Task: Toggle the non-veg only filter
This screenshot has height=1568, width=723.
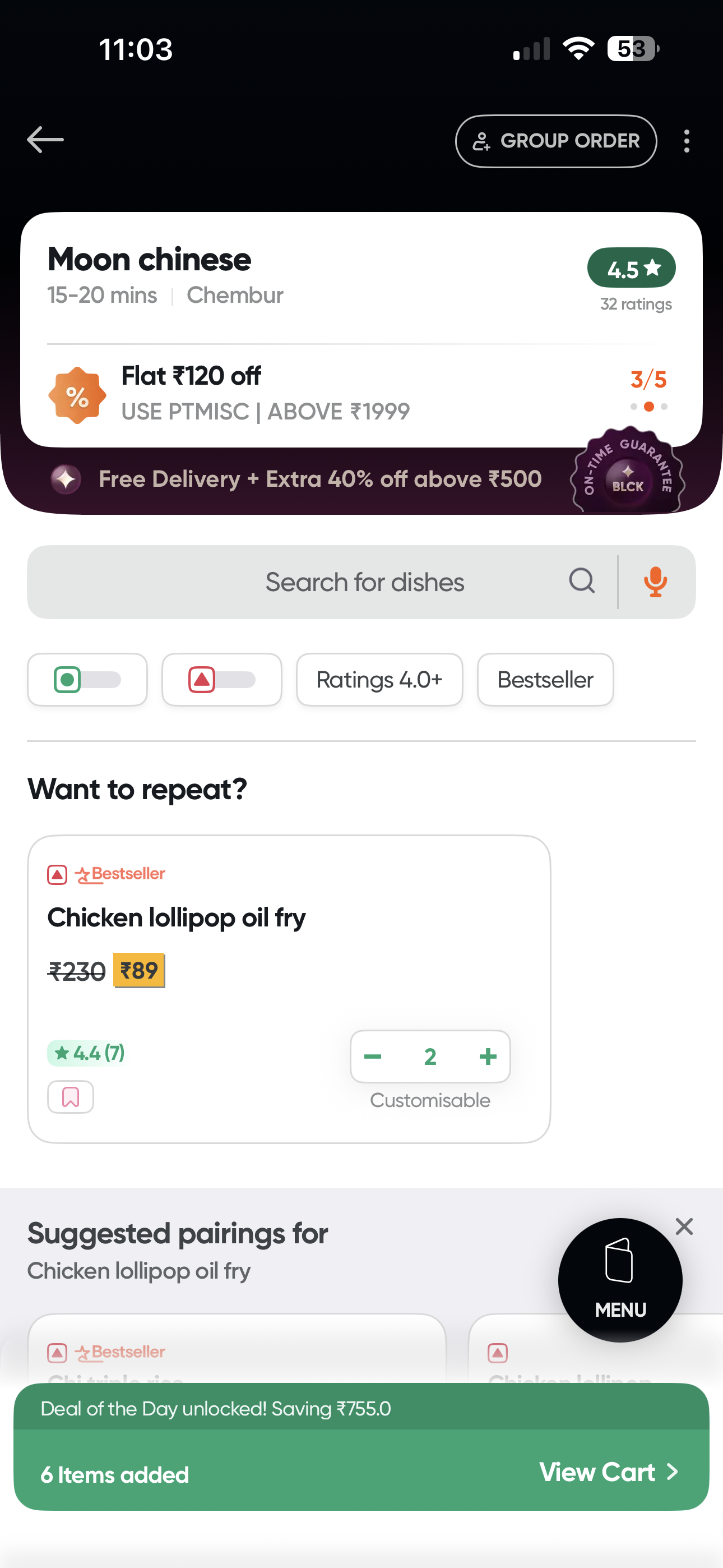Action: coord(221,680)
